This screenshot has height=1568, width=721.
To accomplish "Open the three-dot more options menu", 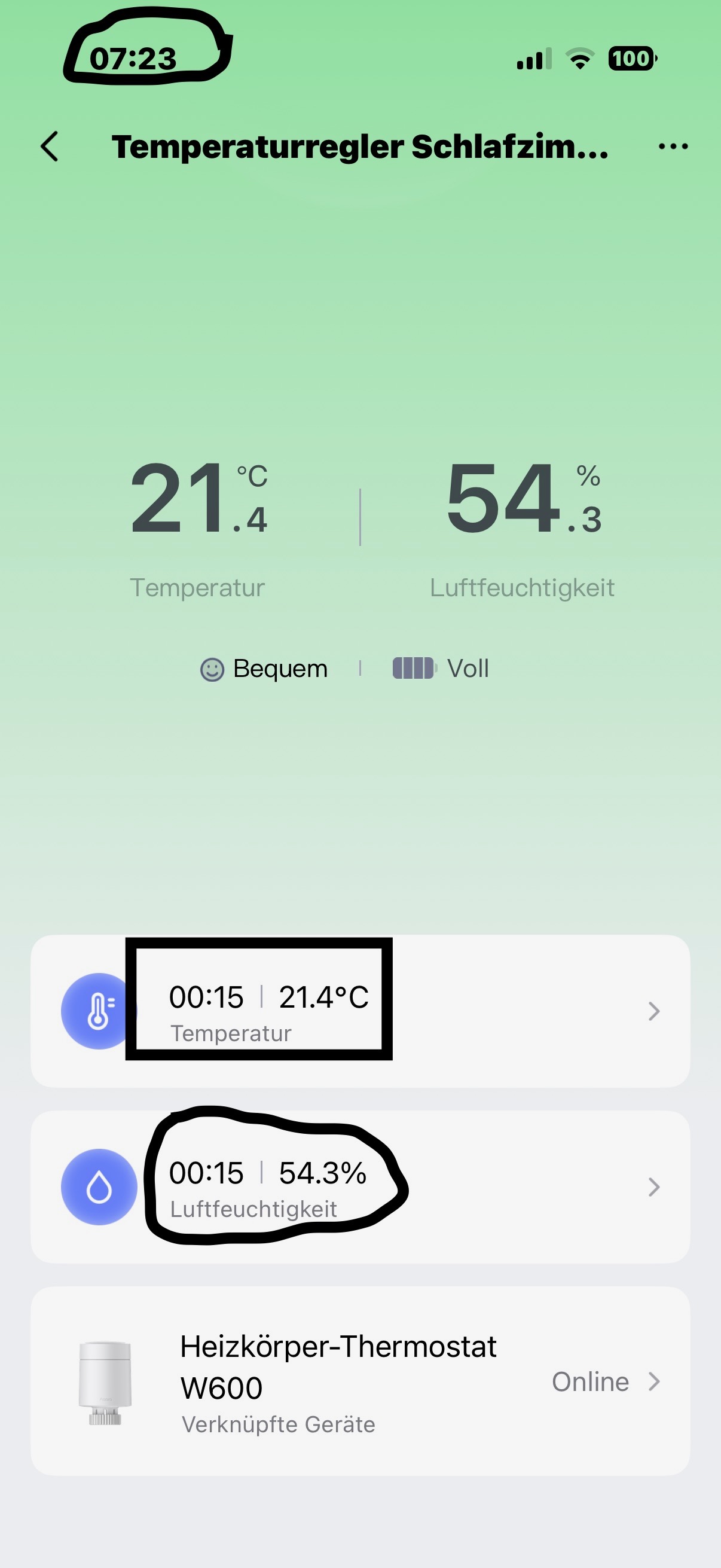I will (x=673, y=147).
